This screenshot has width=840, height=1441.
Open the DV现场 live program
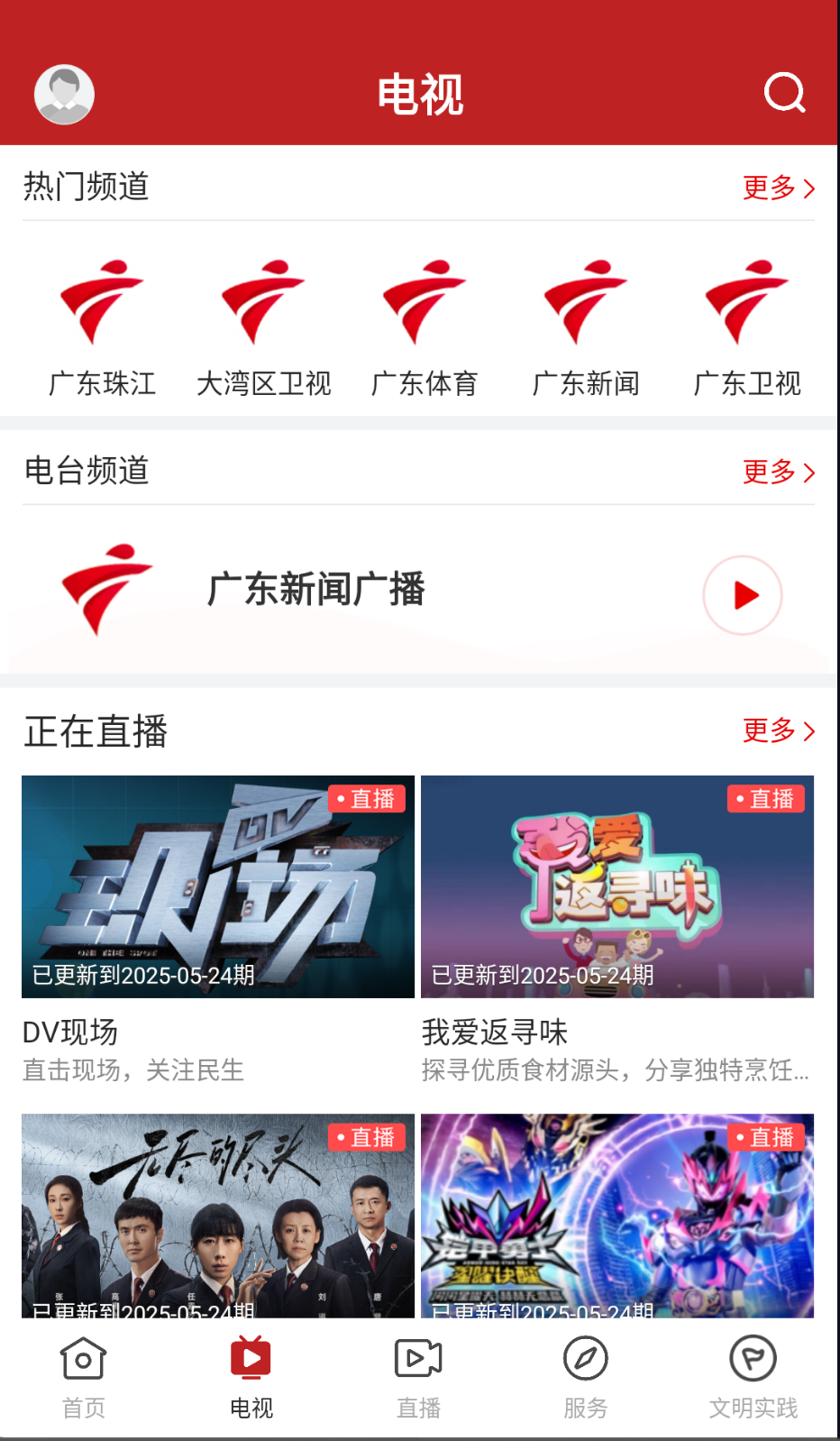(x=216, y=887)
